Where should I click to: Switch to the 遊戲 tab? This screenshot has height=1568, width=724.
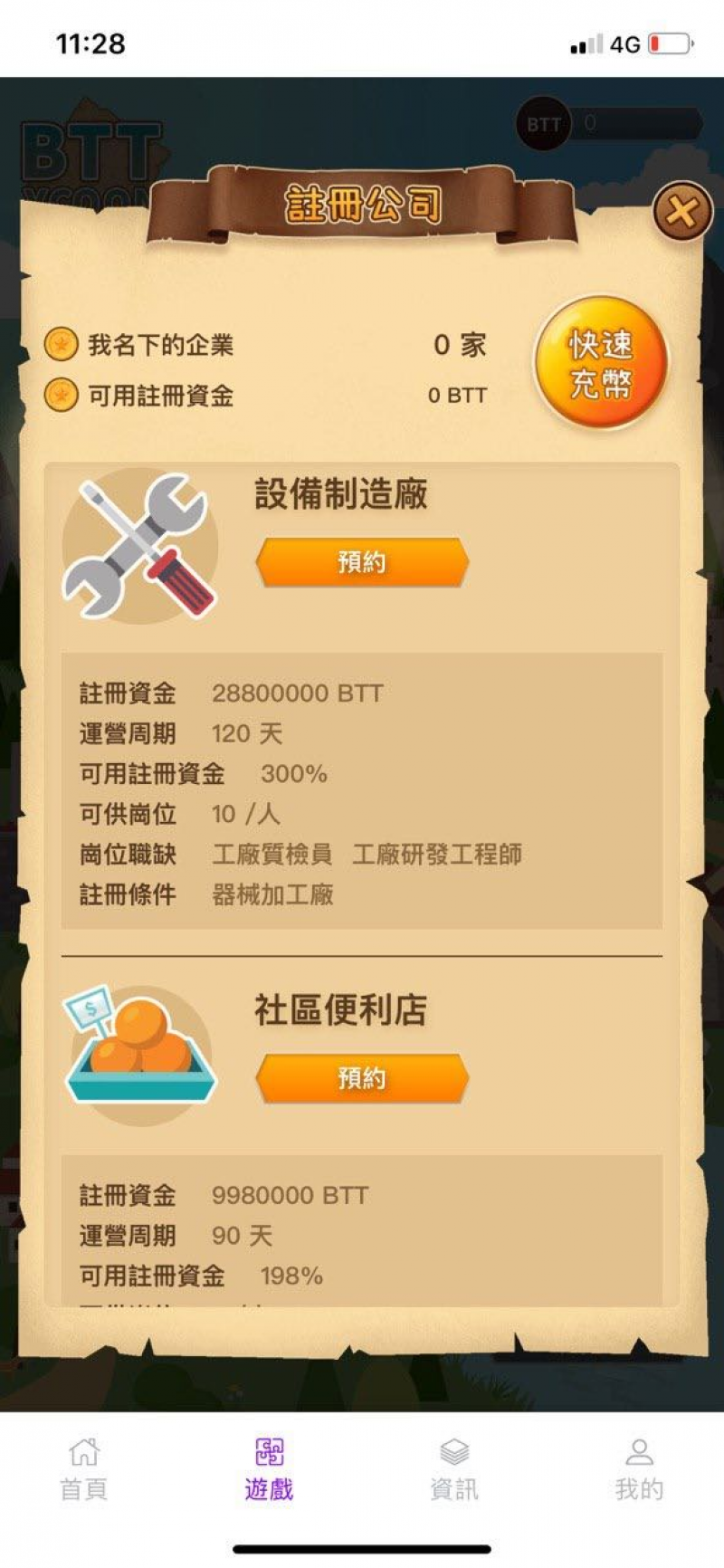(x=269, y=1468)
